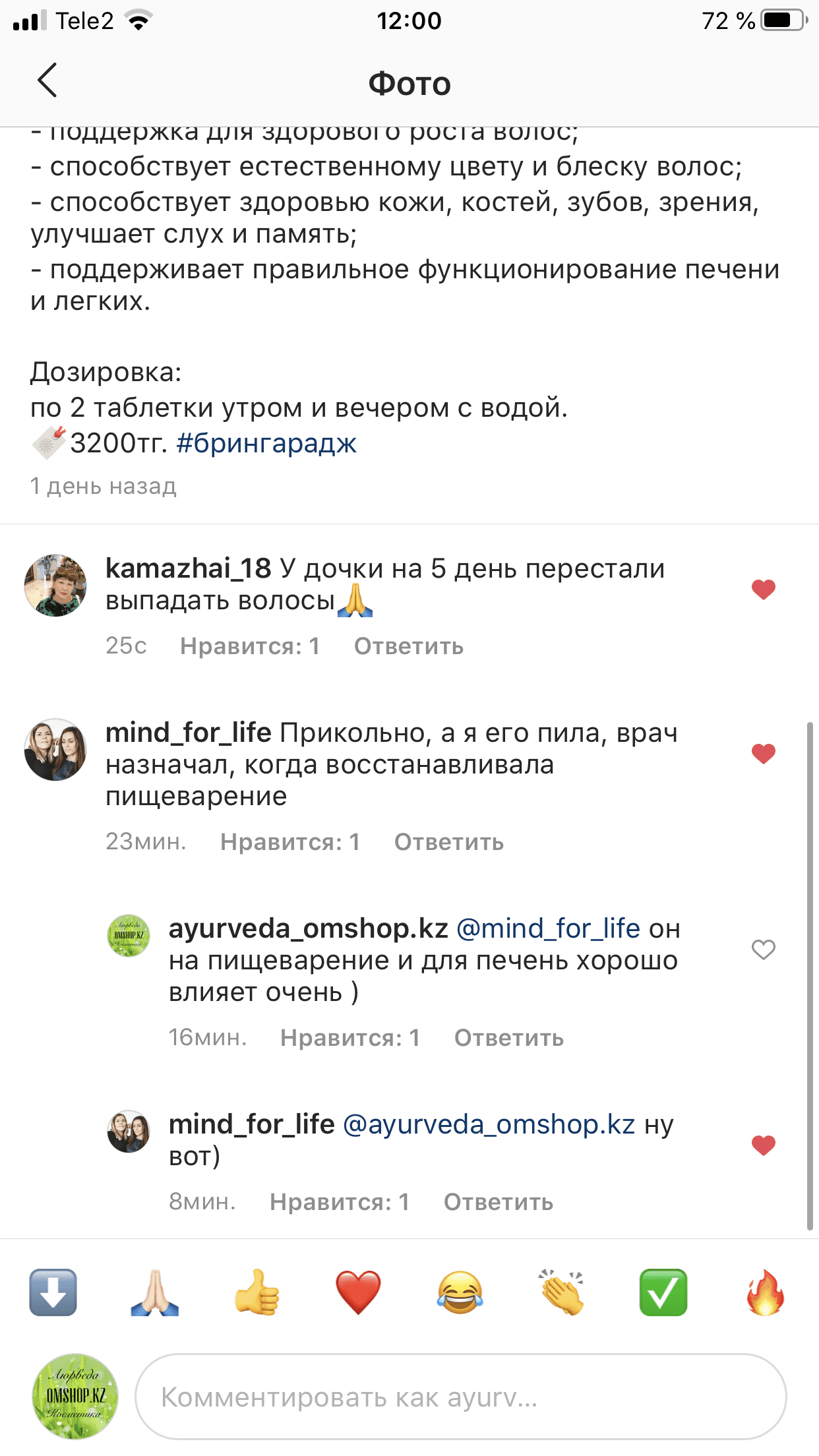
Task: Insert the thumbs up emoji quick reaction
Action: pos(257,1292)
